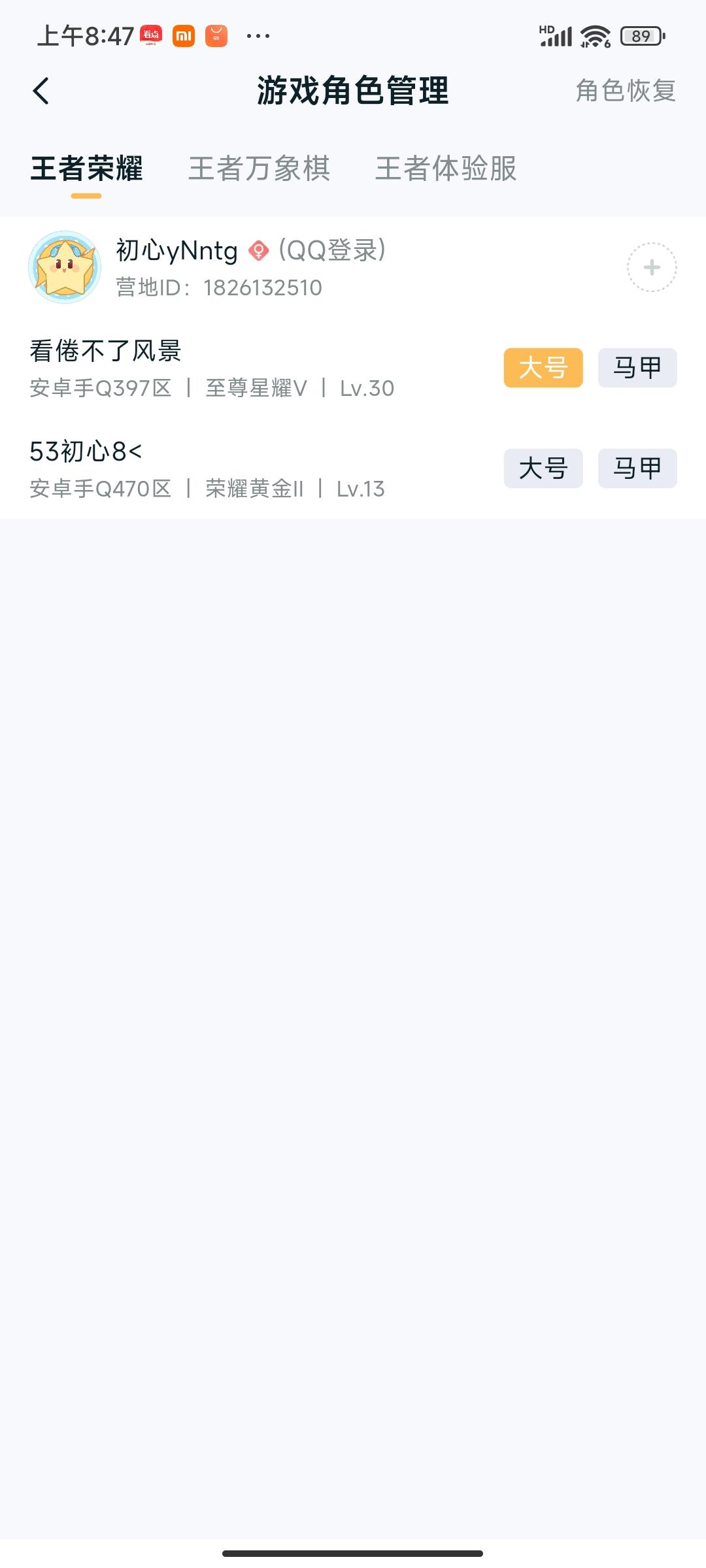
Task: Select the 王者体验服 tab
Action: tap(446, 169)
